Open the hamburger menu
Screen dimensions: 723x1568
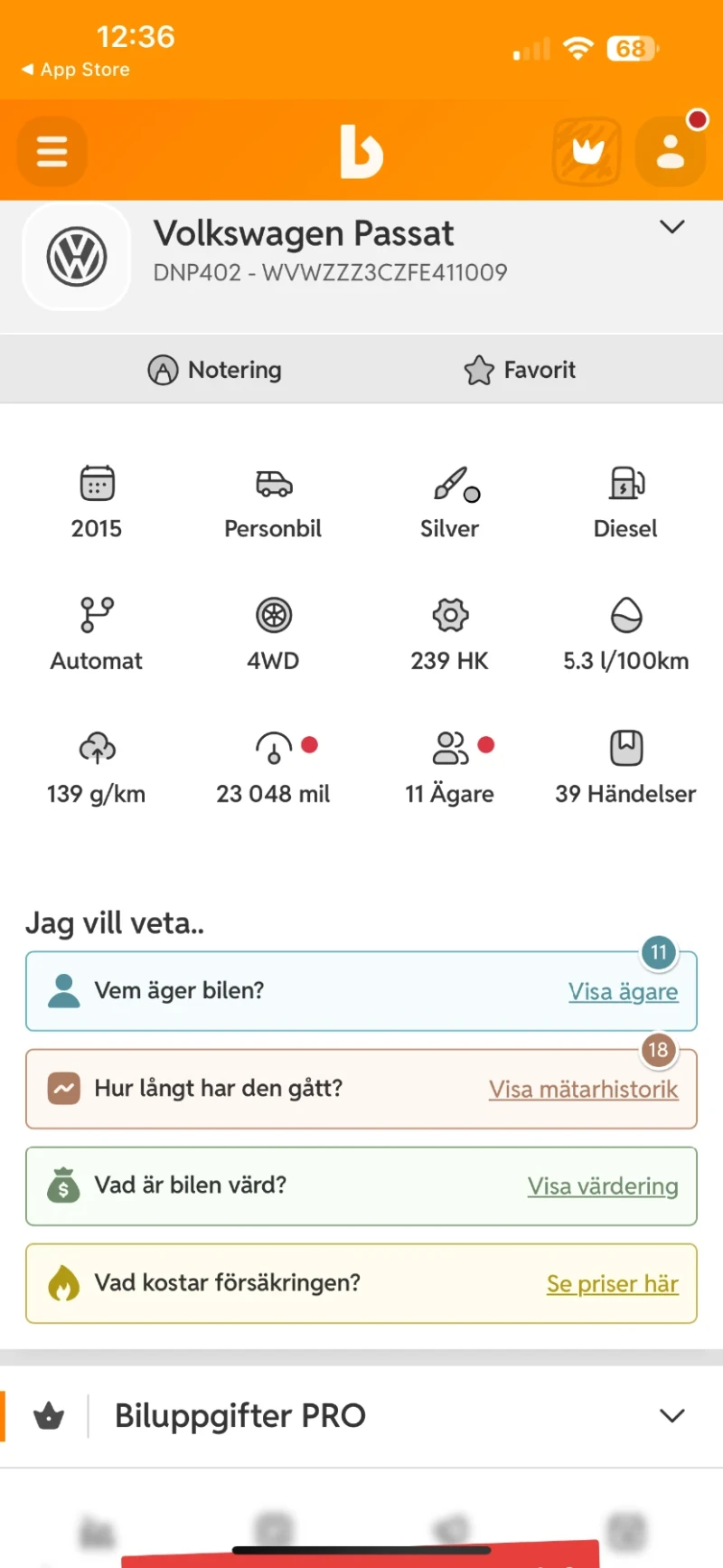coord(52,151)
